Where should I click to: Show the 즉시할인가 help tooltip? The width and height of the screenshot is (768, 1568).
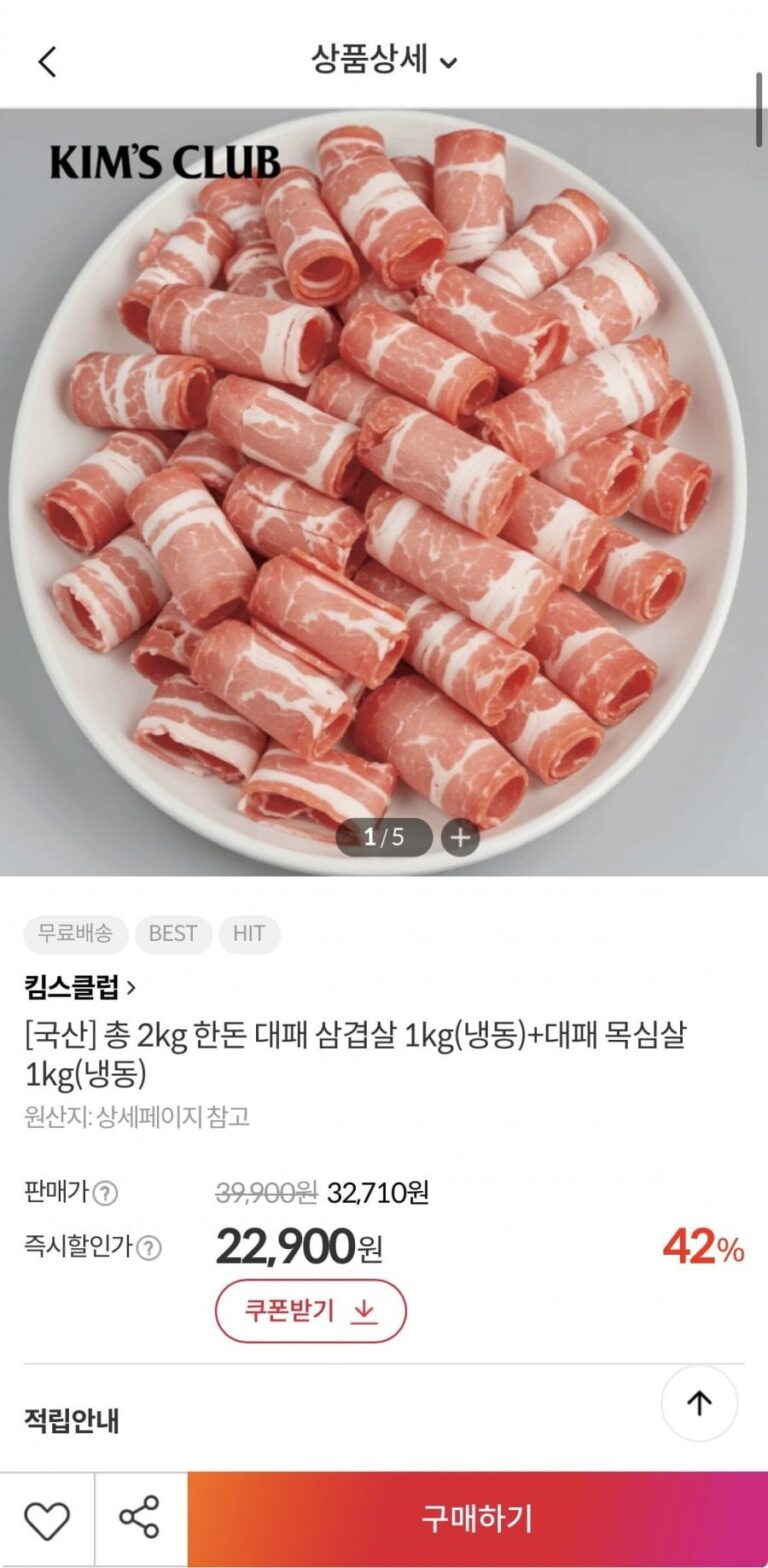coord(149,1248)
